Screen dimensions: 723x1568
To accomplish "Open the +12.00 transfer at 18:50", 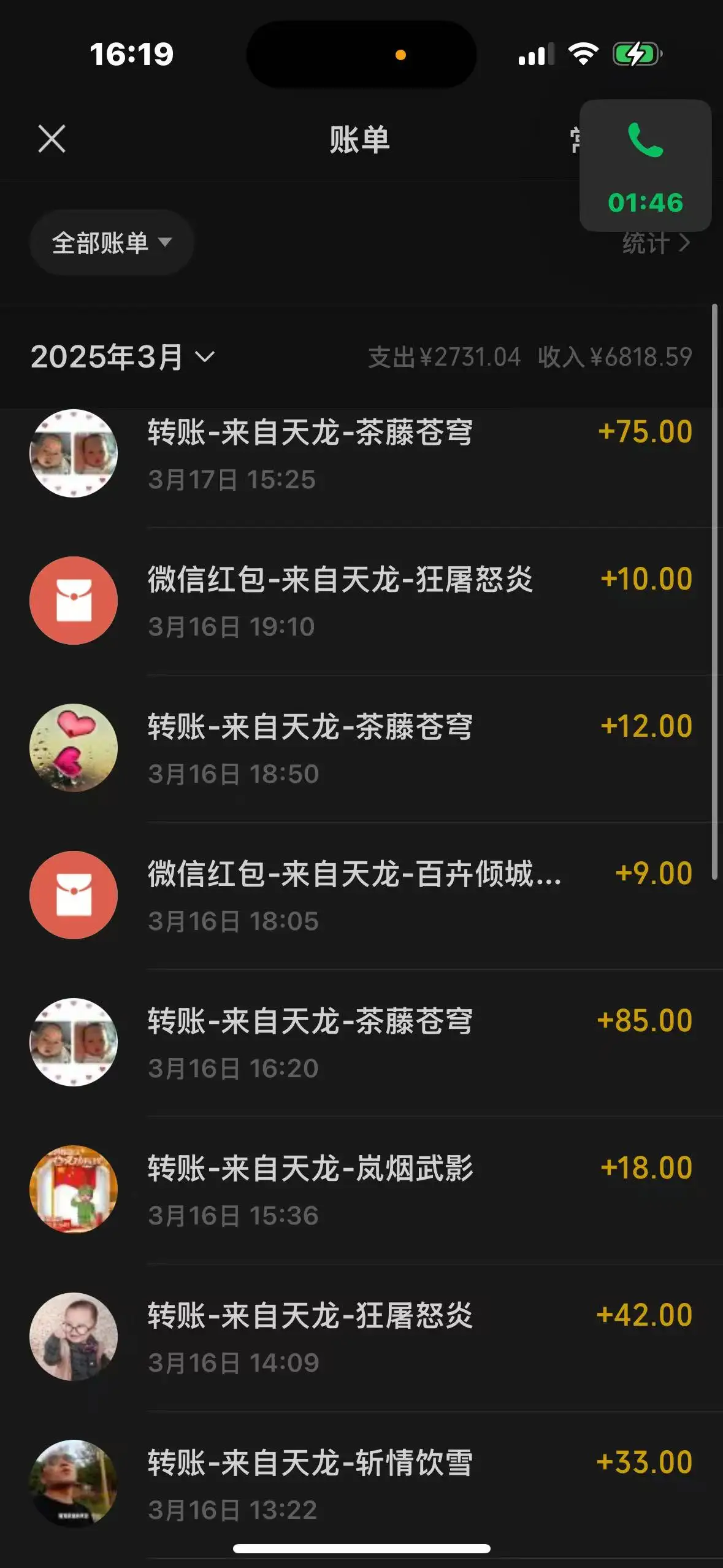I will click(x=368, y=749).
